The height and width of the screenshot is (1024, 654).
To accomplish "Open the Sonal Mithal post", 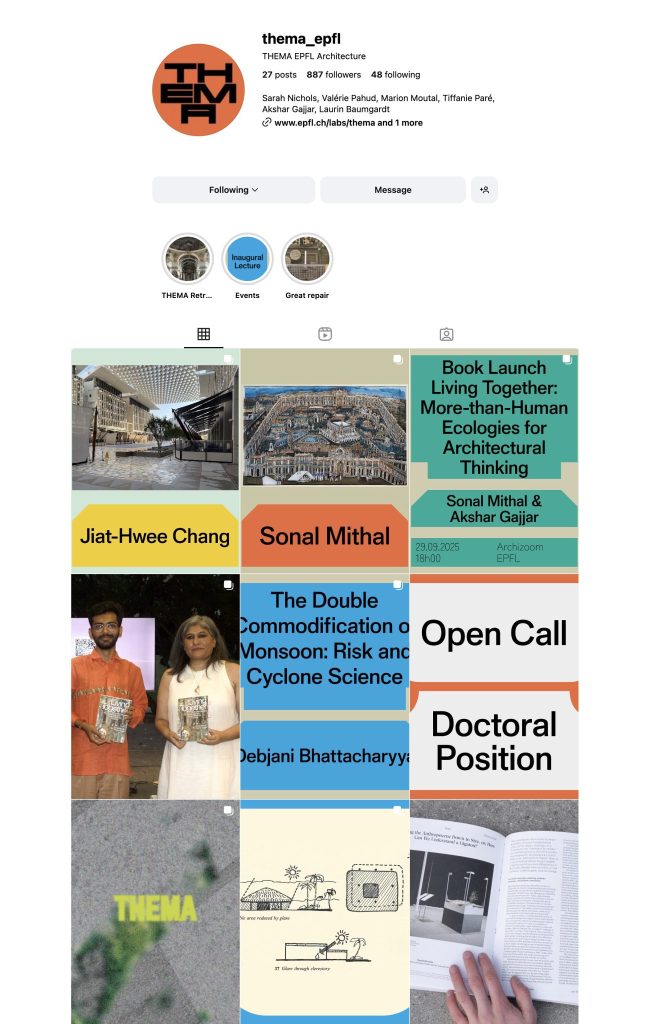I will pyautogui.click(x=325, y=458).
